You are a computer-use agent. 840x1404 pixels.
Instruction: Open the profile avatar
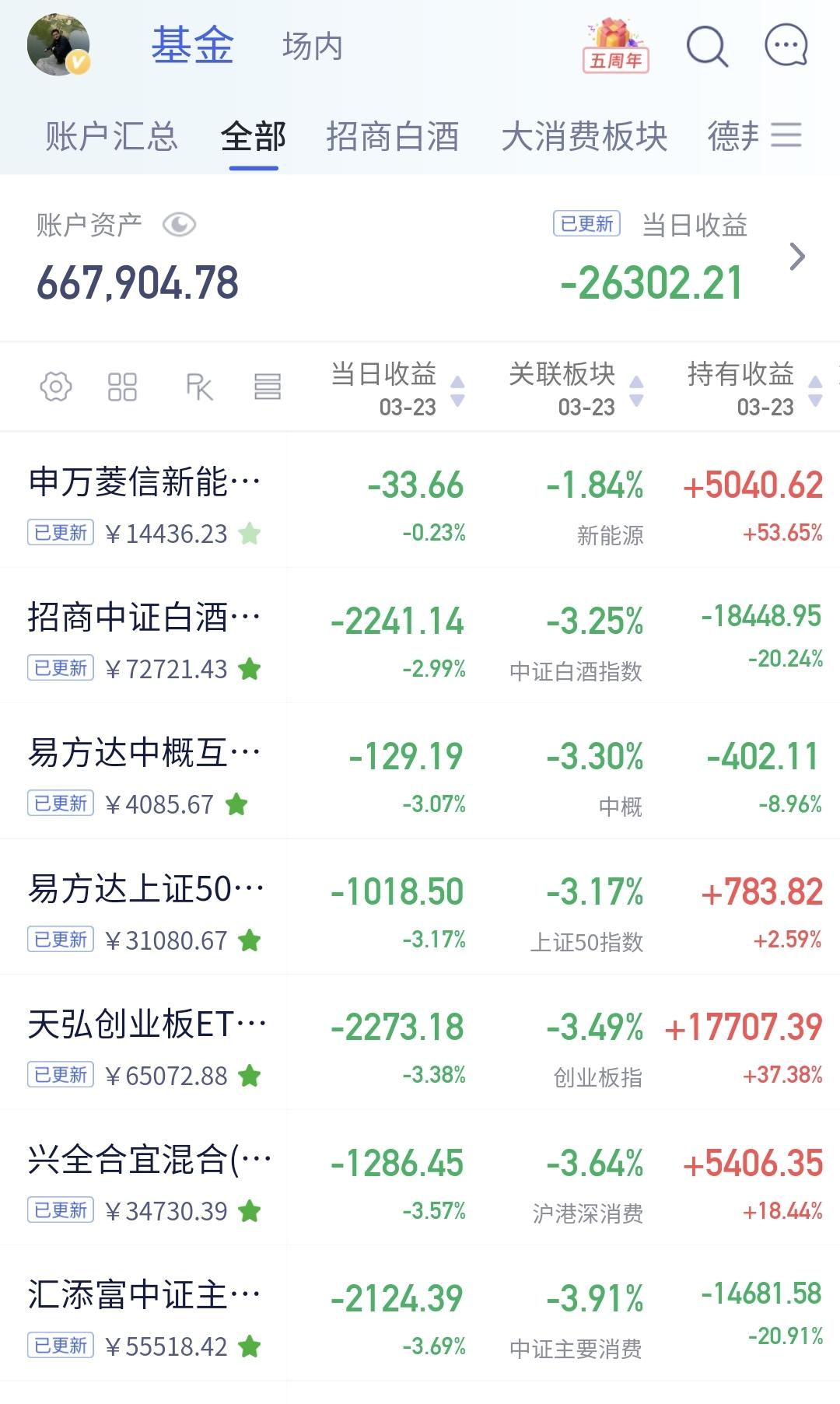(58, 45)
